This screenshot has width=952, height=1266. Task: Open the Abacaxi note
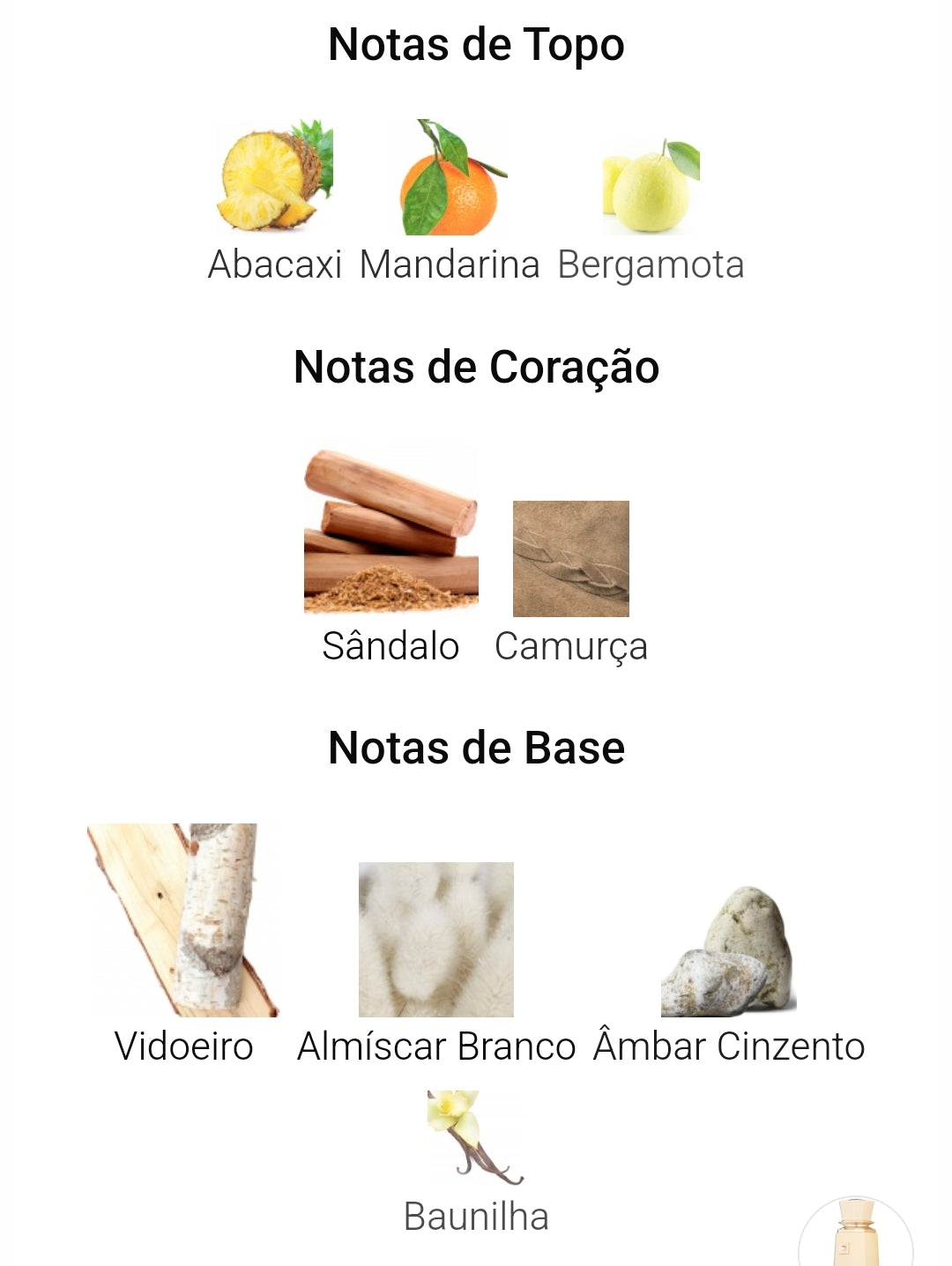tap(274, 176)
